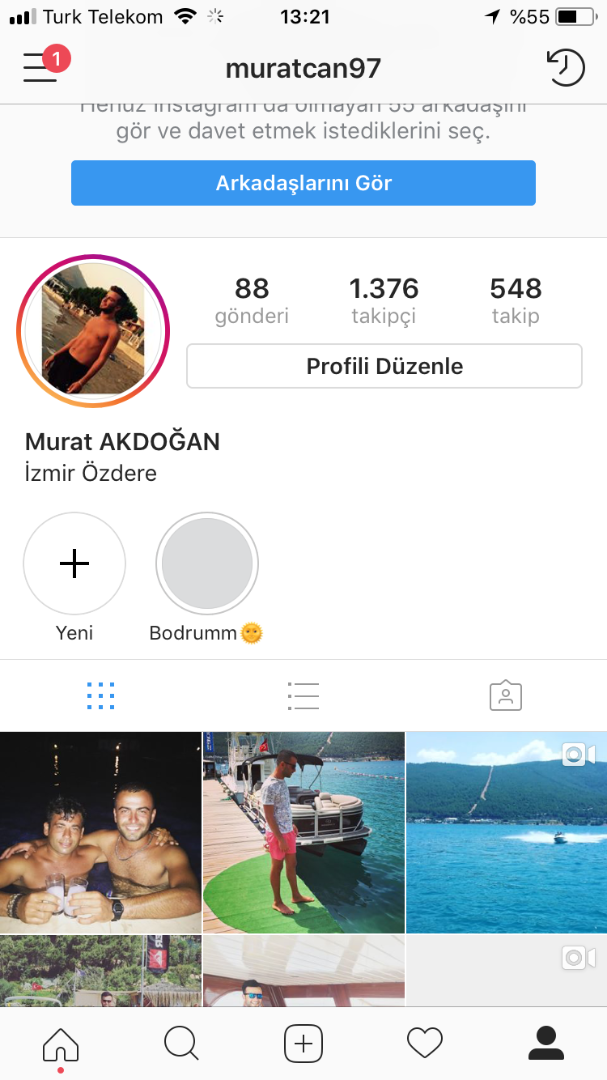
Task: Switch to list view tab
Action: (x=303, y=696)
